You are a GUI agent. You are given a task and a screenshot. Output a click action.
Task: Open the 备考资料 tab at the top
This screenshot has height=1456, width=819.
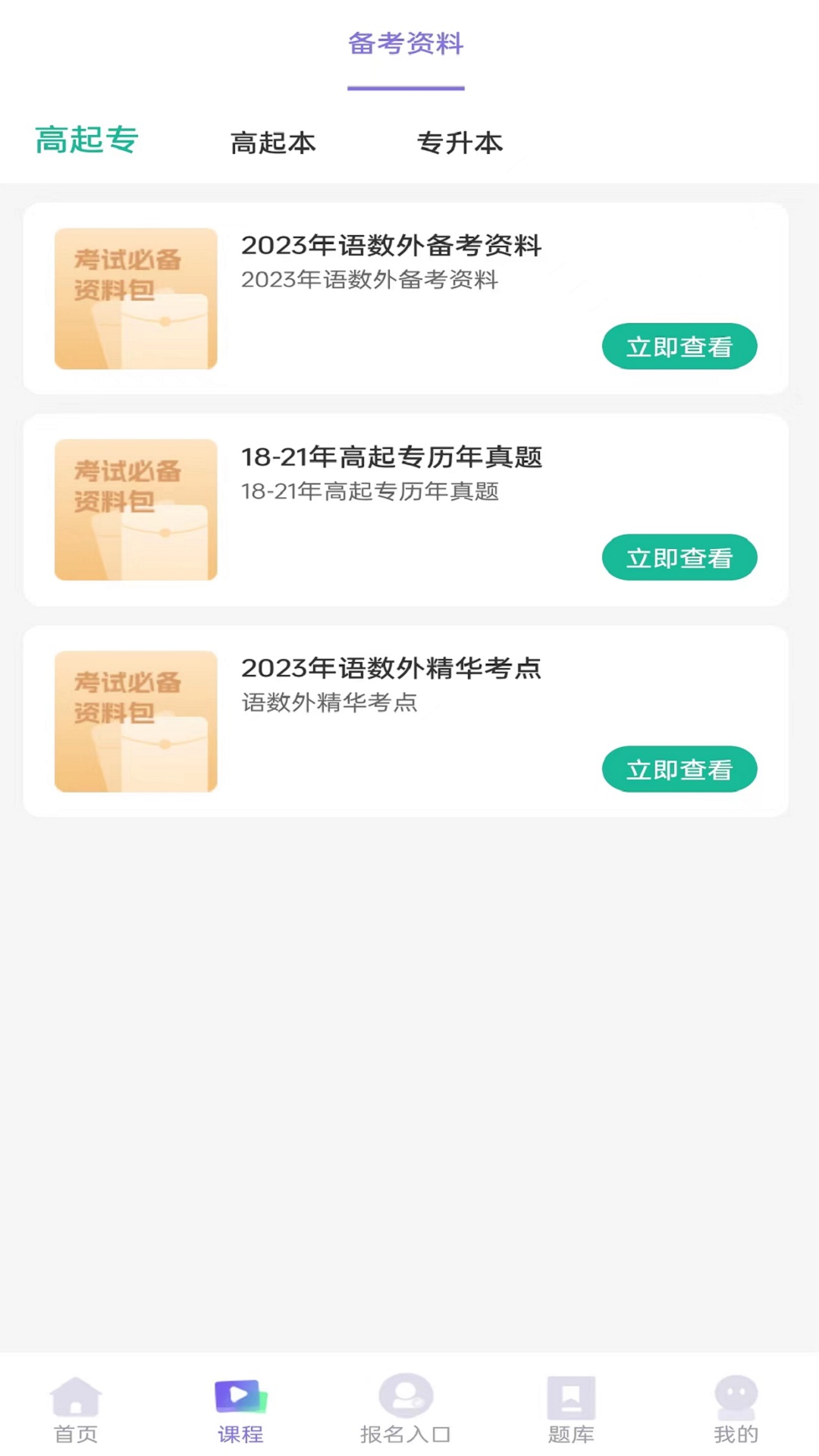point(406,44)
